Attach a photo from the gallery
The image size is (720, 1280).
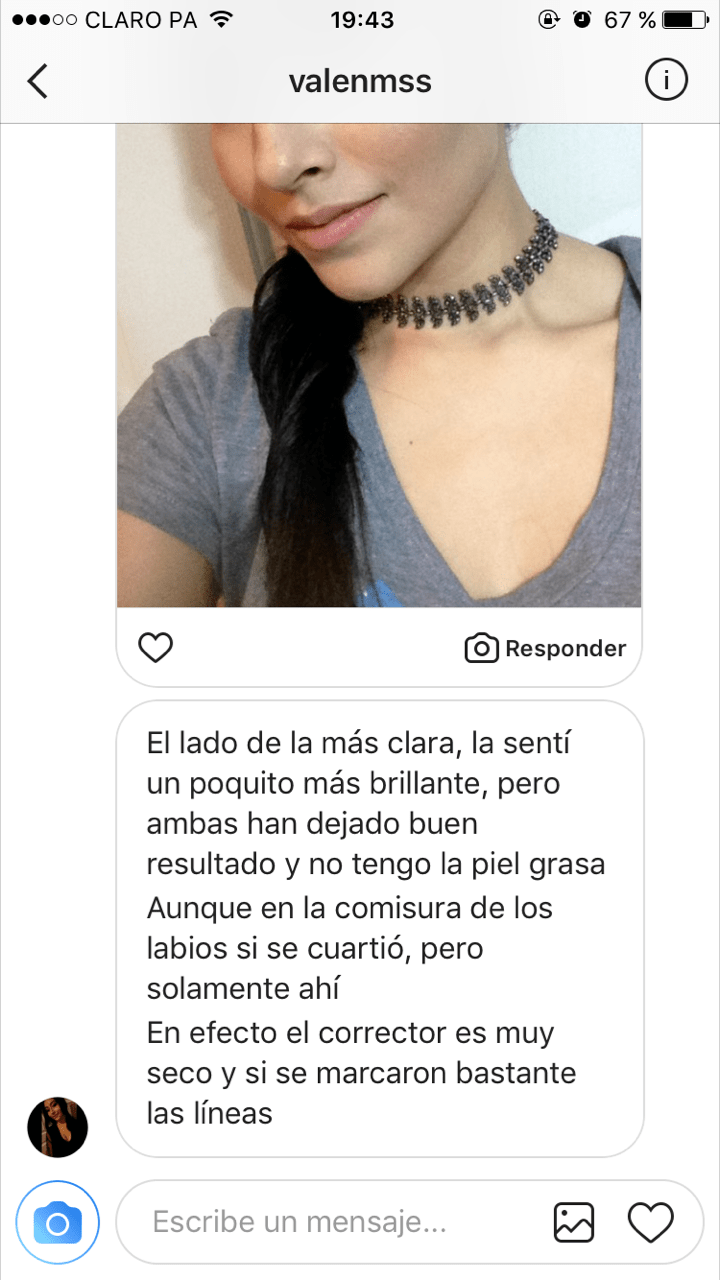coord(574,1222)
